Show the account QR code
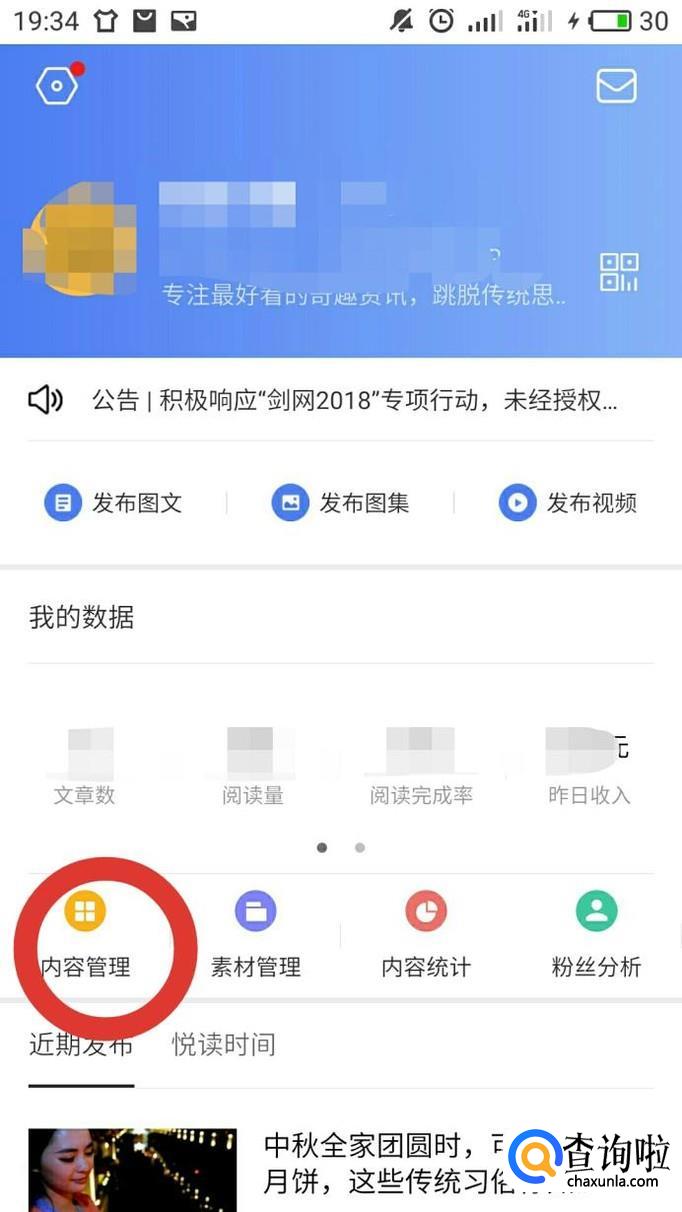The height and width of the screenshot is (1212, 682). pyautogui.click(x=619, y=272)
